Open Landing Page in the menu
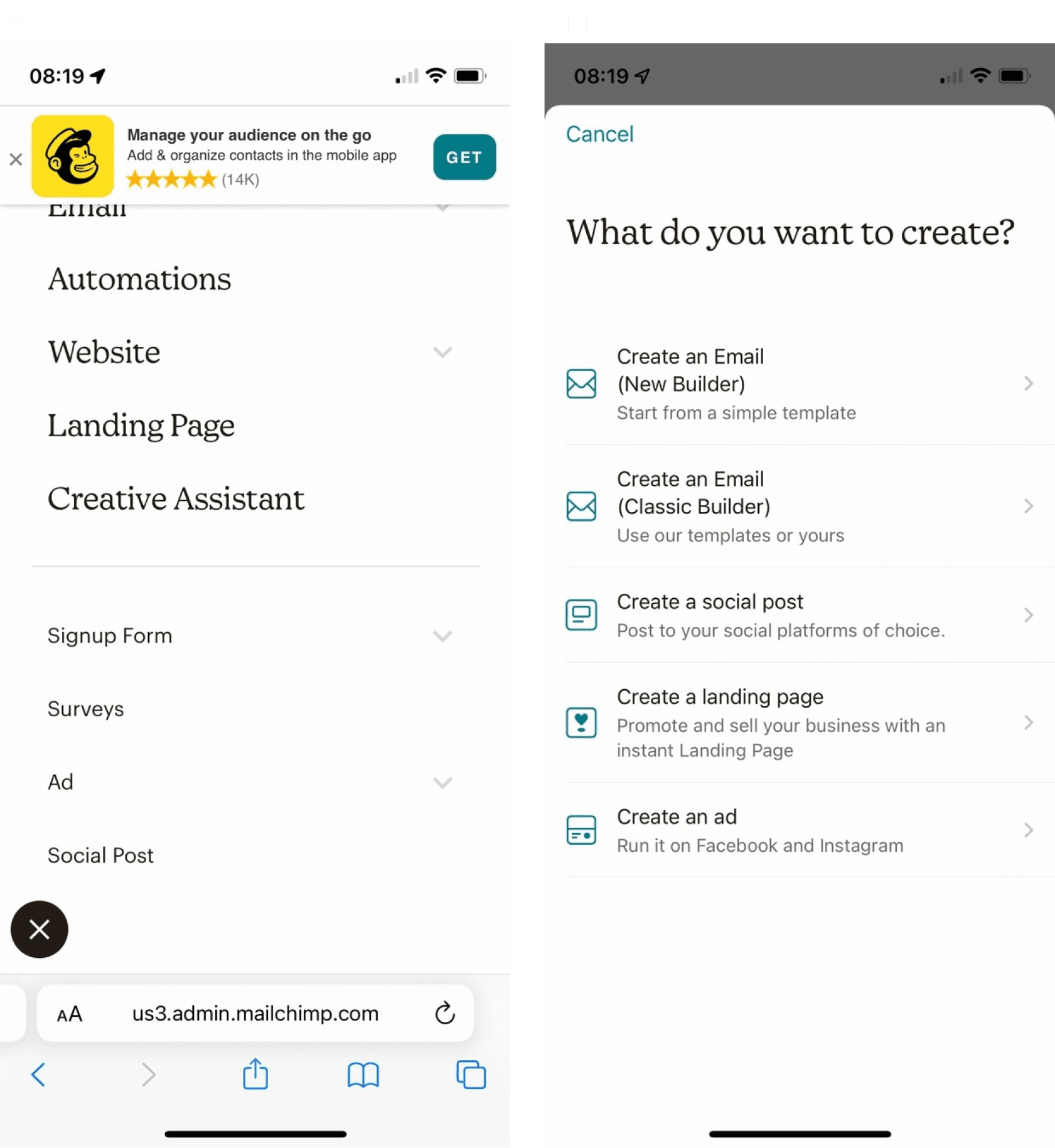The width and height of the screenshot is (1055, 1148). [x=141, y=426]
